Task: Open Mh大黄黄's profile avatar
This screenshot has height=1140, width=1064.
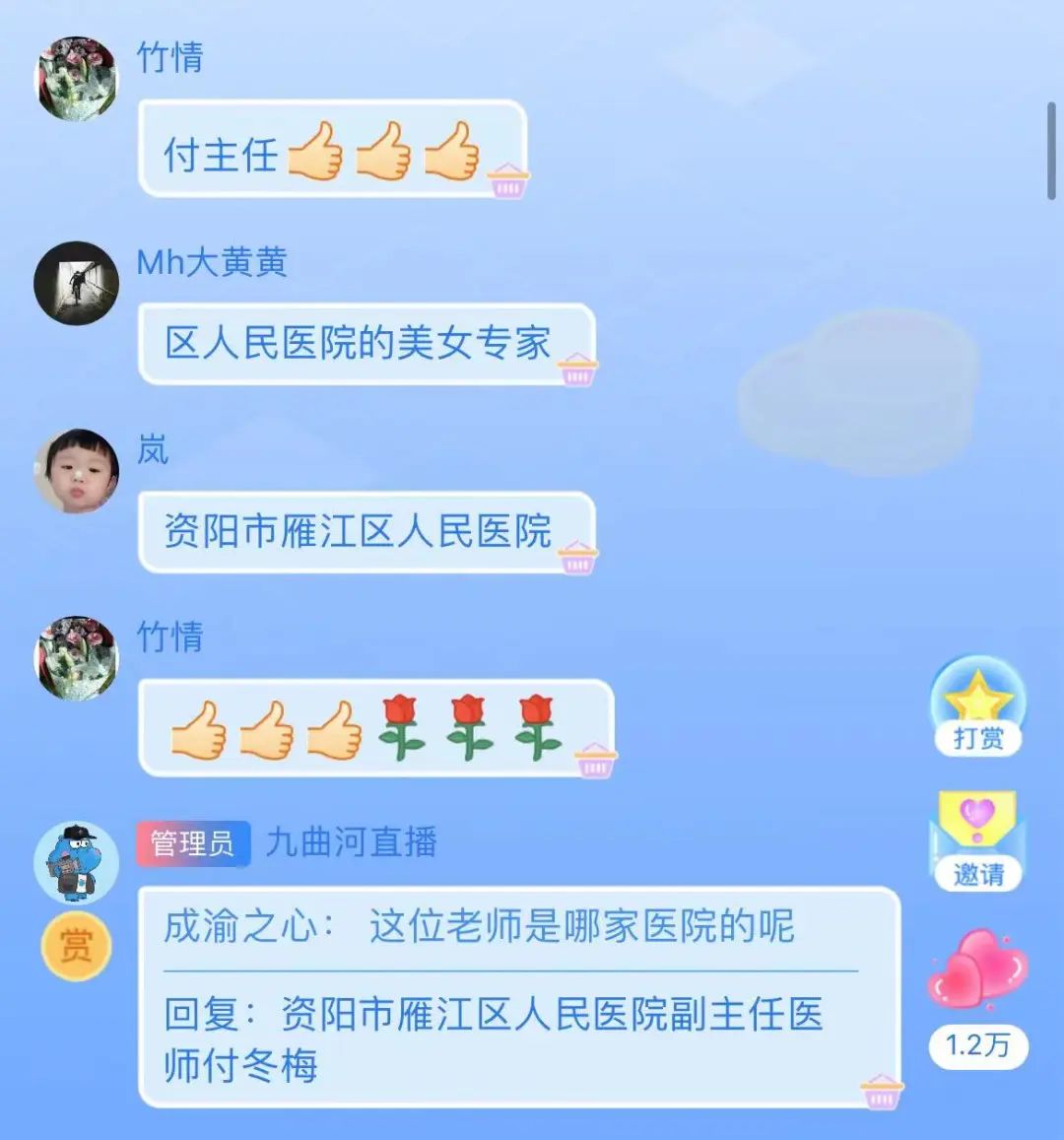Action: pyautogui.click(x=77, y=284)
